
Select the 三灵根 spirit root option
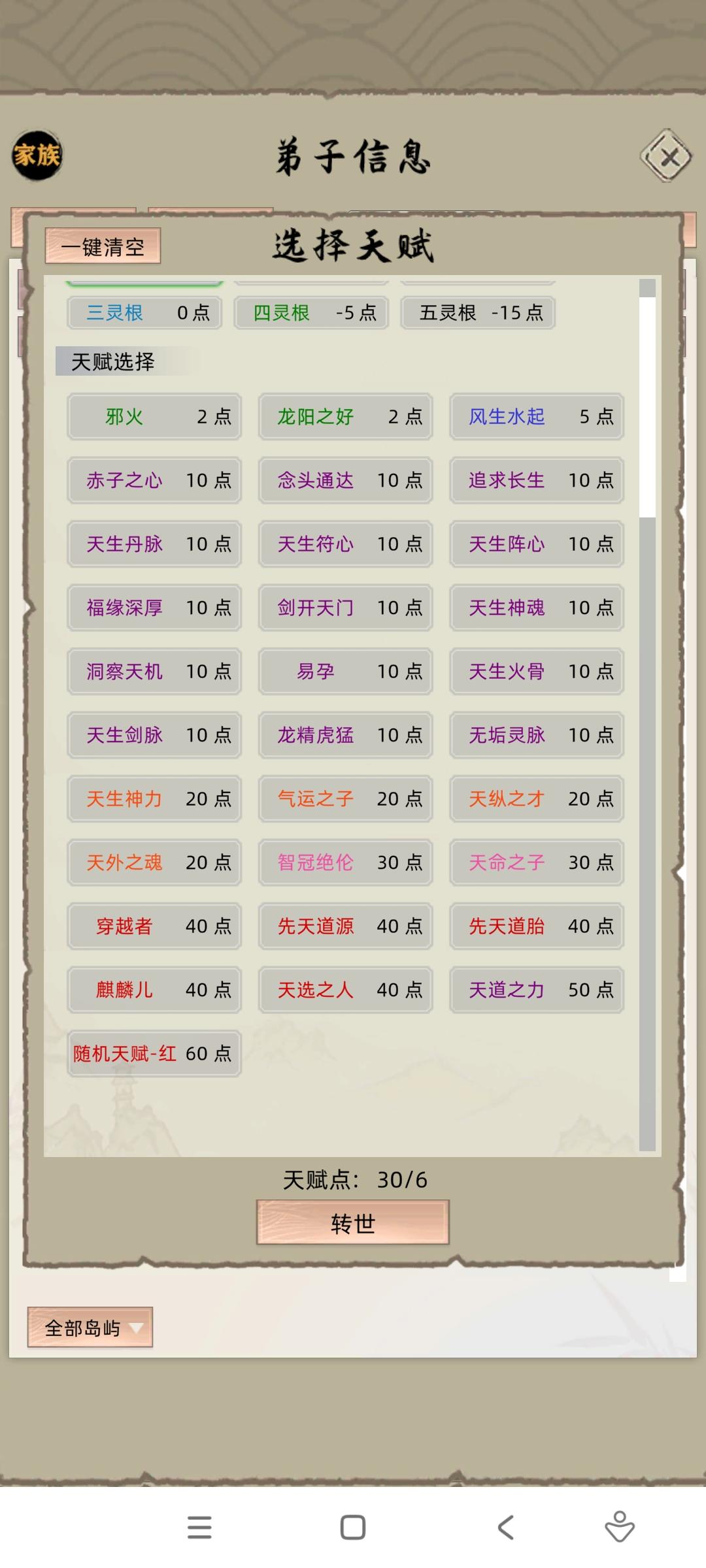(x=144, y=313)
